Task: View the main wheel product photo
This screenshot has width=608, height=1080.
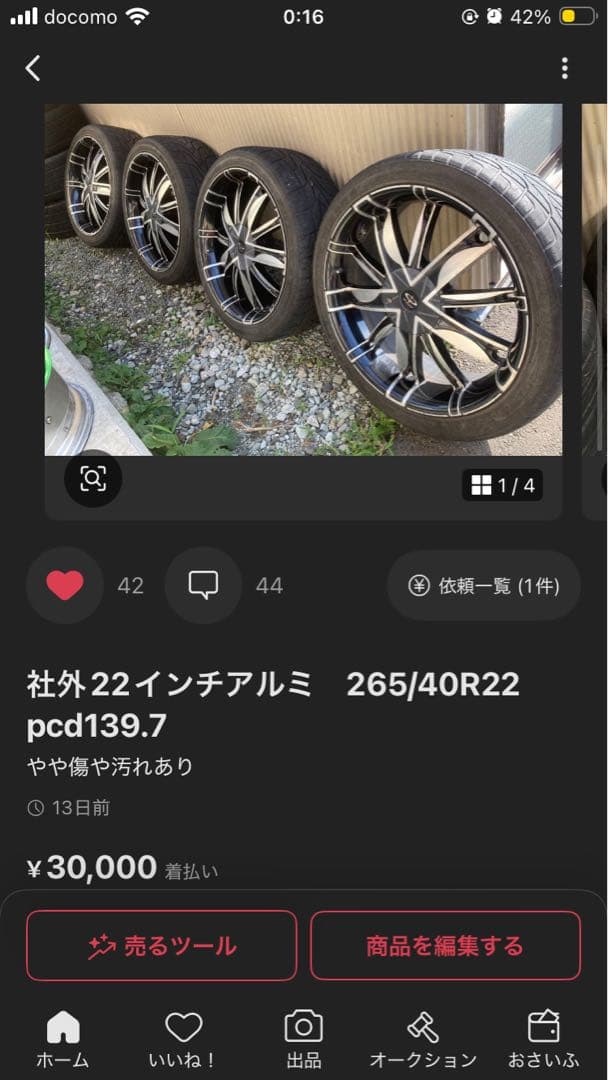Action: 303,280
